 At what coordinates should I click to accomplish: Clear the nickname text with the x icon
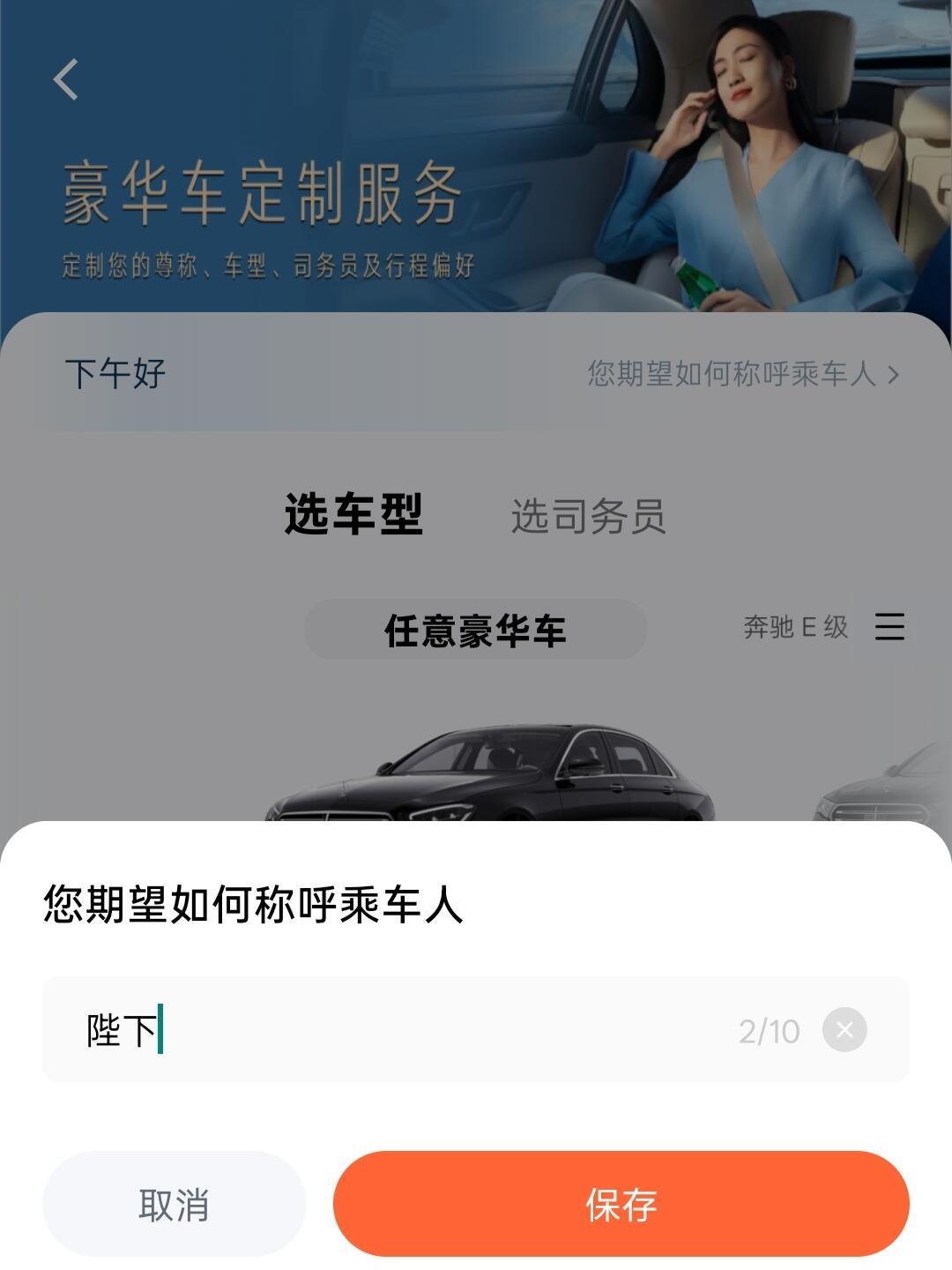(844, 1028)
